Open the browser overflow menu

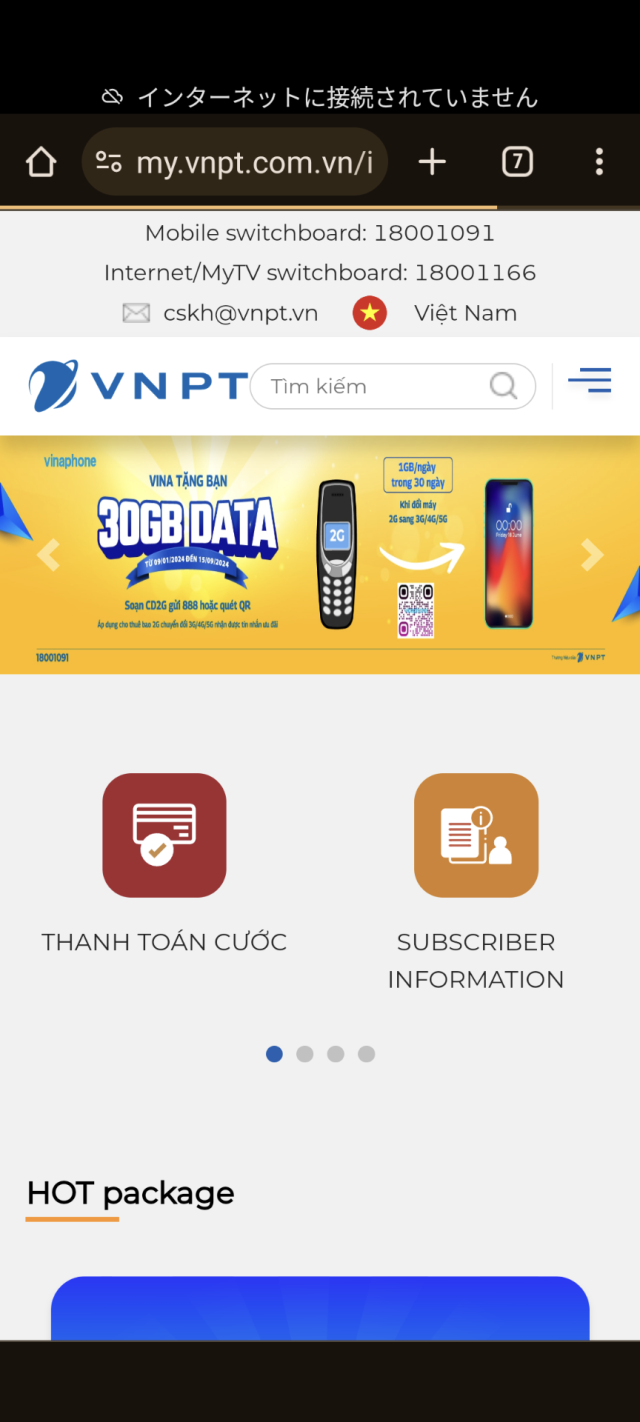point(599,162)
